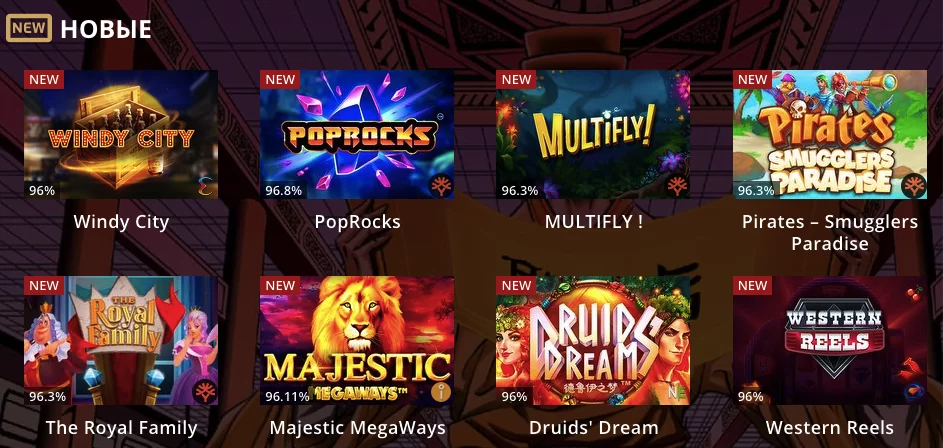Image resolution: width=943 pixels, height=448 pixels.
Task: Open the Windy City slot game
Action: coord(121,135)
